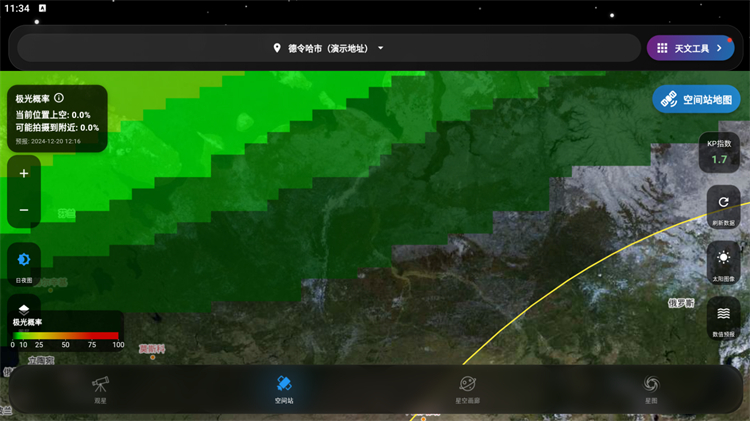Open the 德令哈市 location dropdown
750x421 pixels.
point(329,48)
